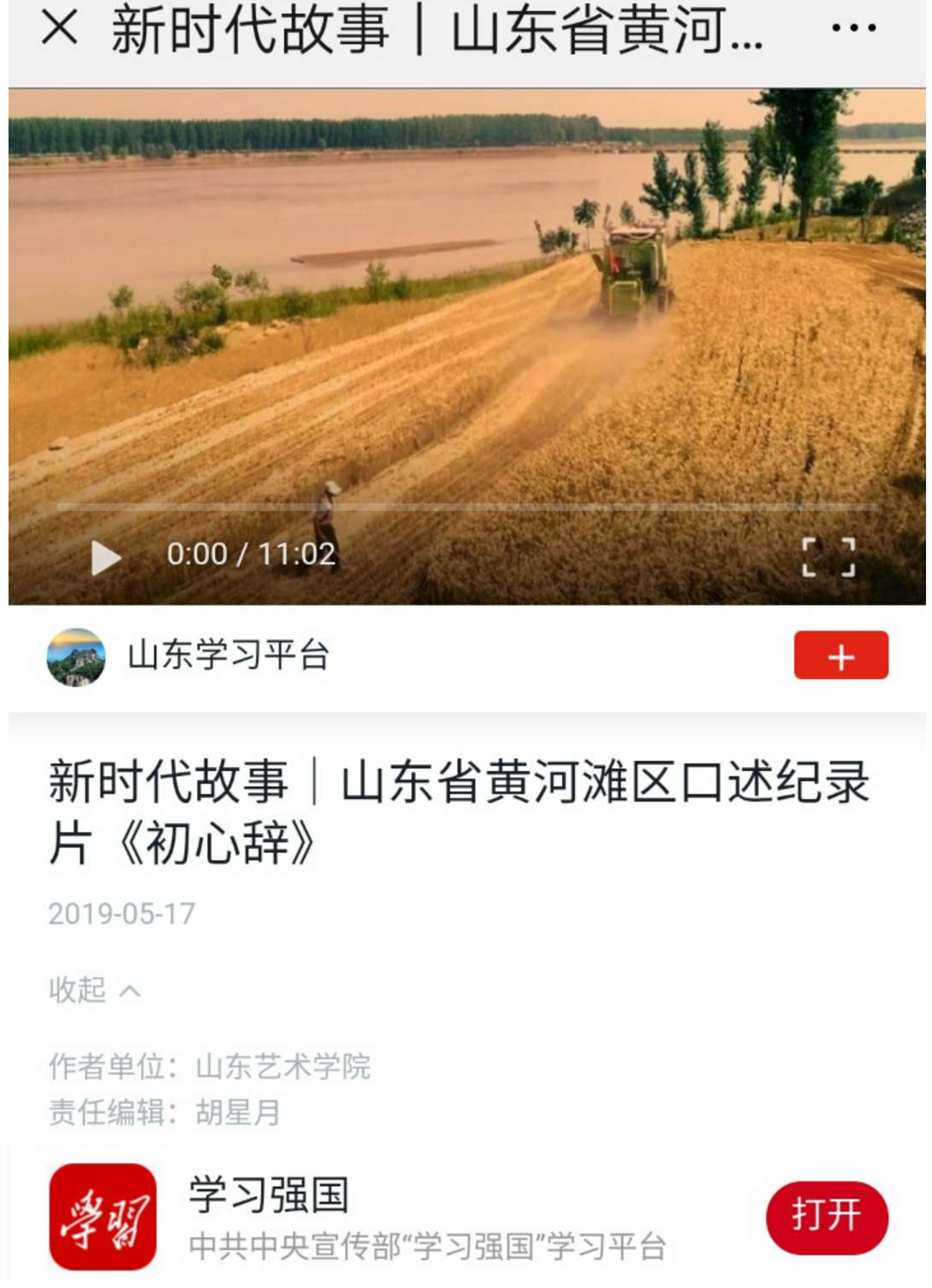This screenshot has height=1288, width=932.
Task: Enter fullscreen video mode
Action: (x=828, y=558)
